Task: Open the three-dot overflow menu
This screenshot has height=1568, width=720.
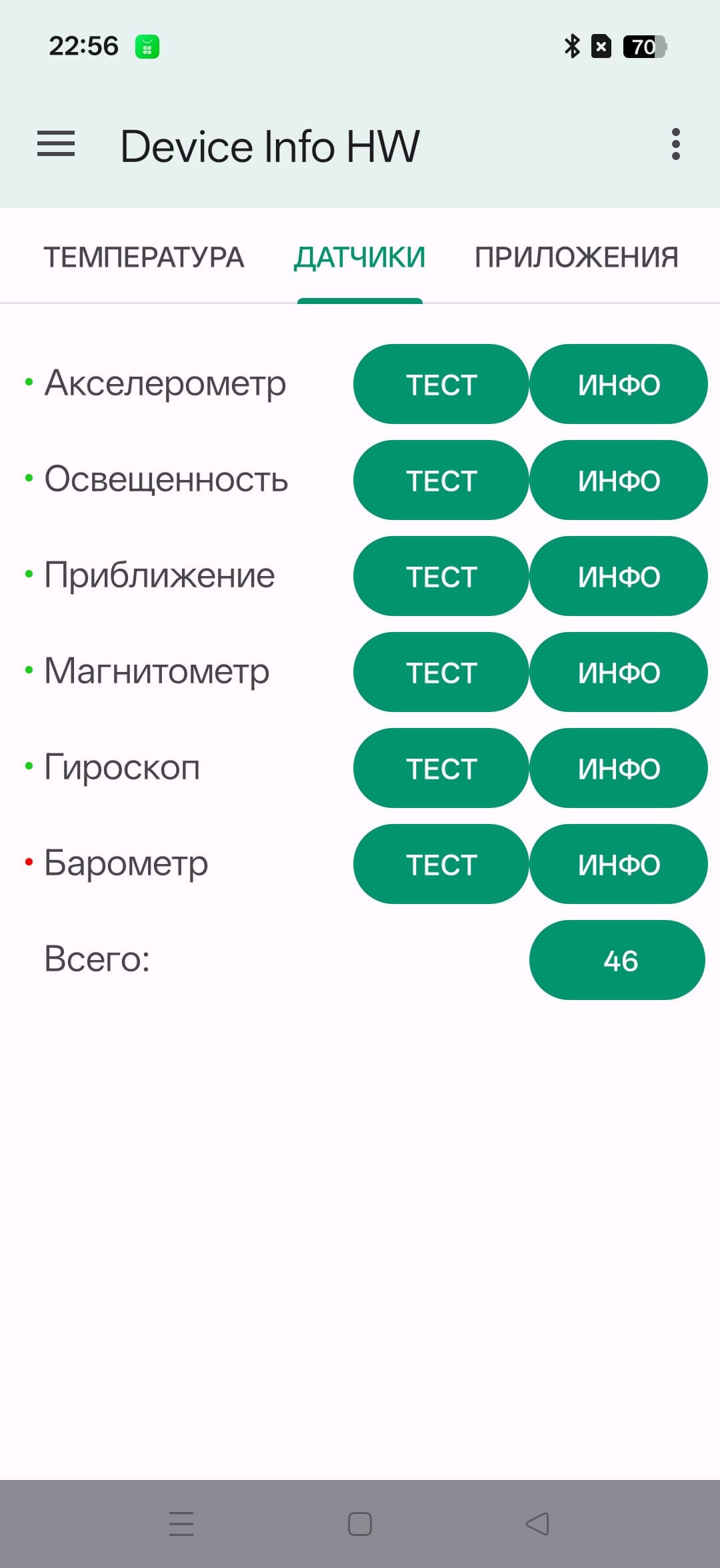Action: tap(675, 144)
